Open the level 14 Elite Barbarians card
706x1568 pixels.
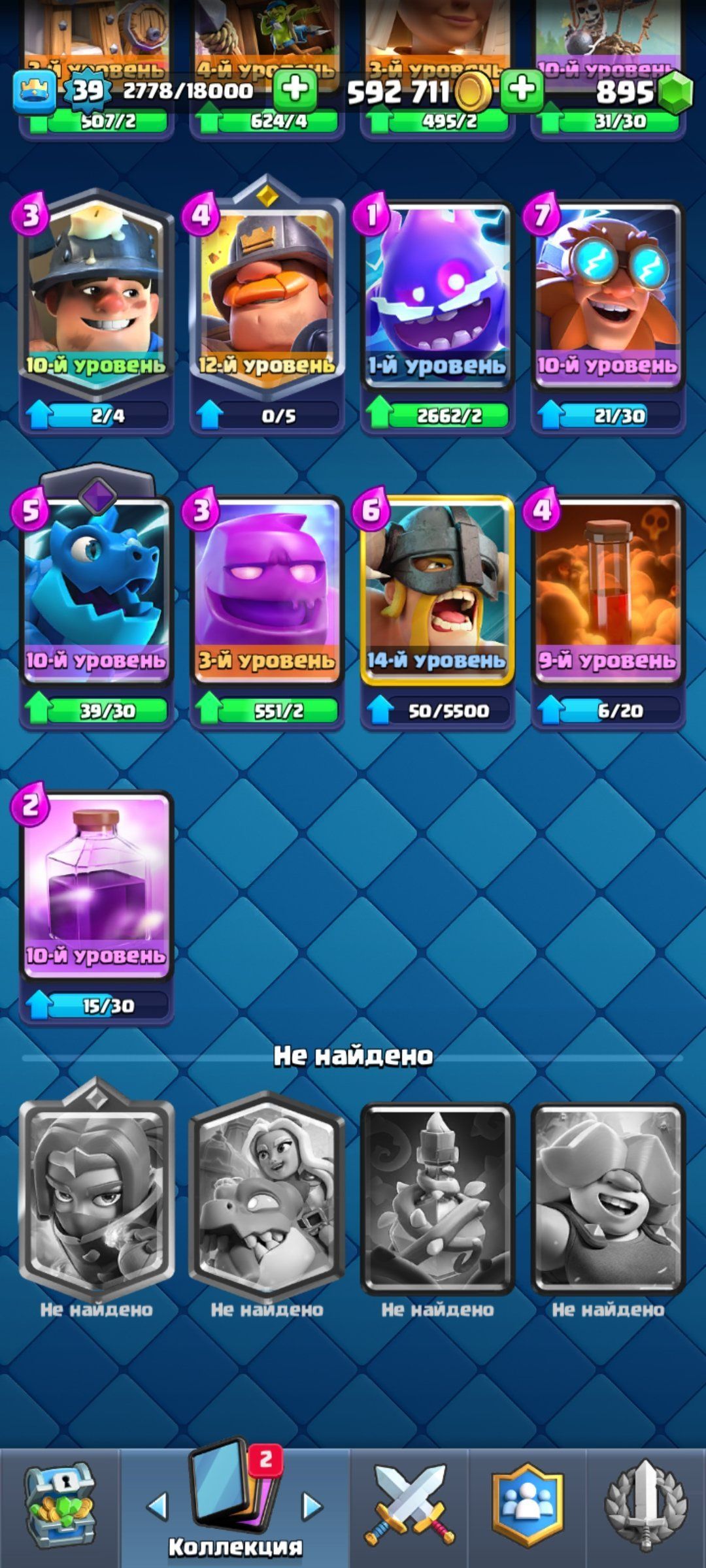click(x=437, y=588)
